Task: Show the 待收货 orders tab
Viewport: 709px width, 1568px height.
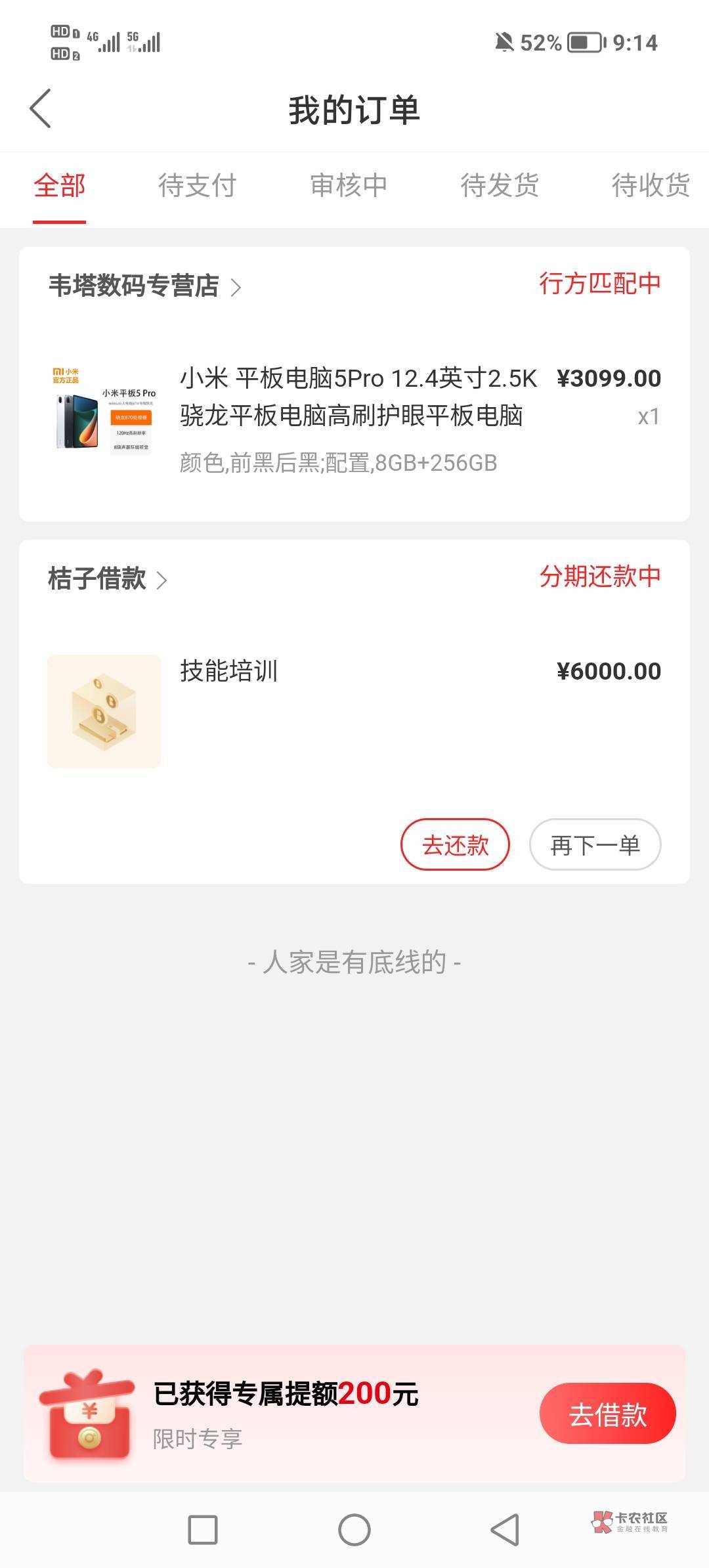Action: click(650, 186)
